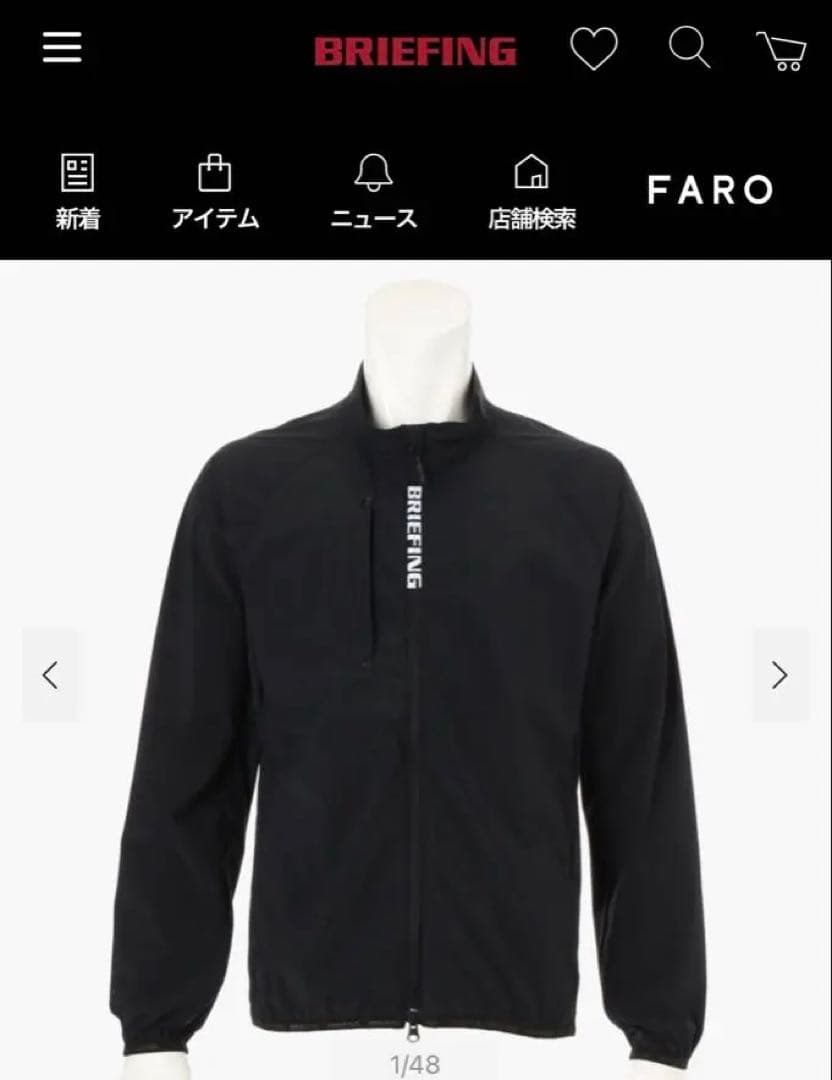Open the favorites heart list

[x=593, y=49]
